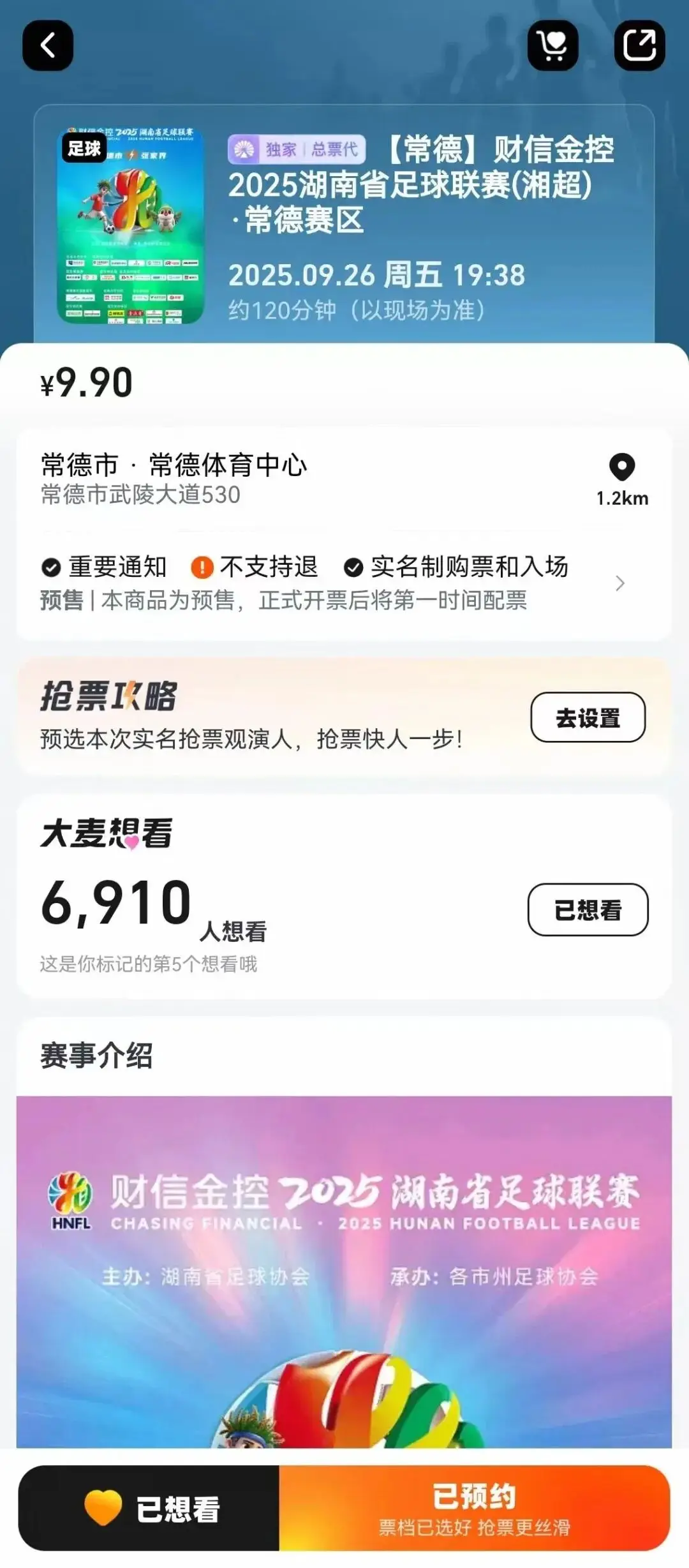Tap the orange 已预约 button
The width and height of the screenshot is (689, 1568).
474,1508
